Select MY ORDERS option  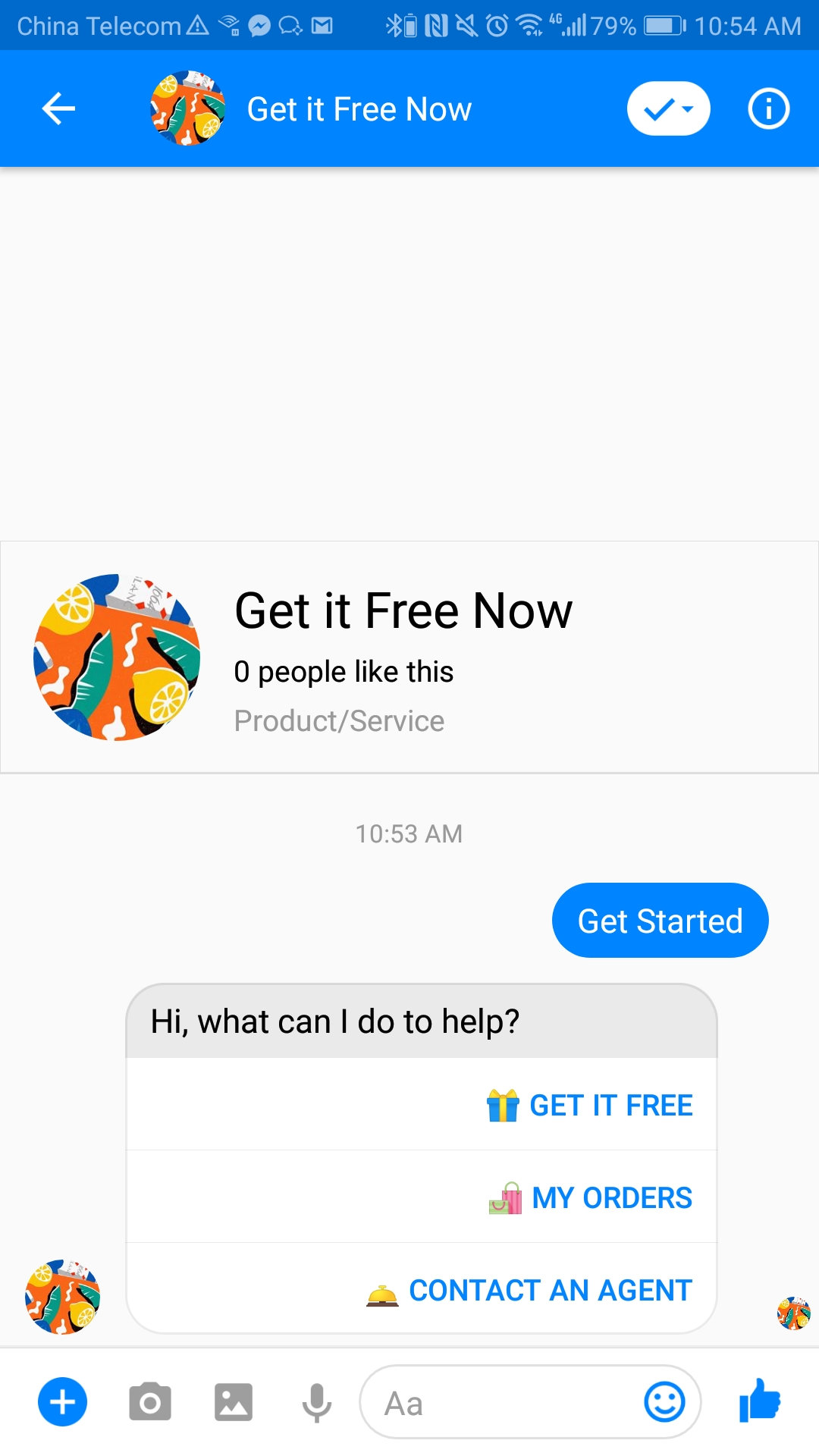pyautogui.click(x=590, y=1197)
